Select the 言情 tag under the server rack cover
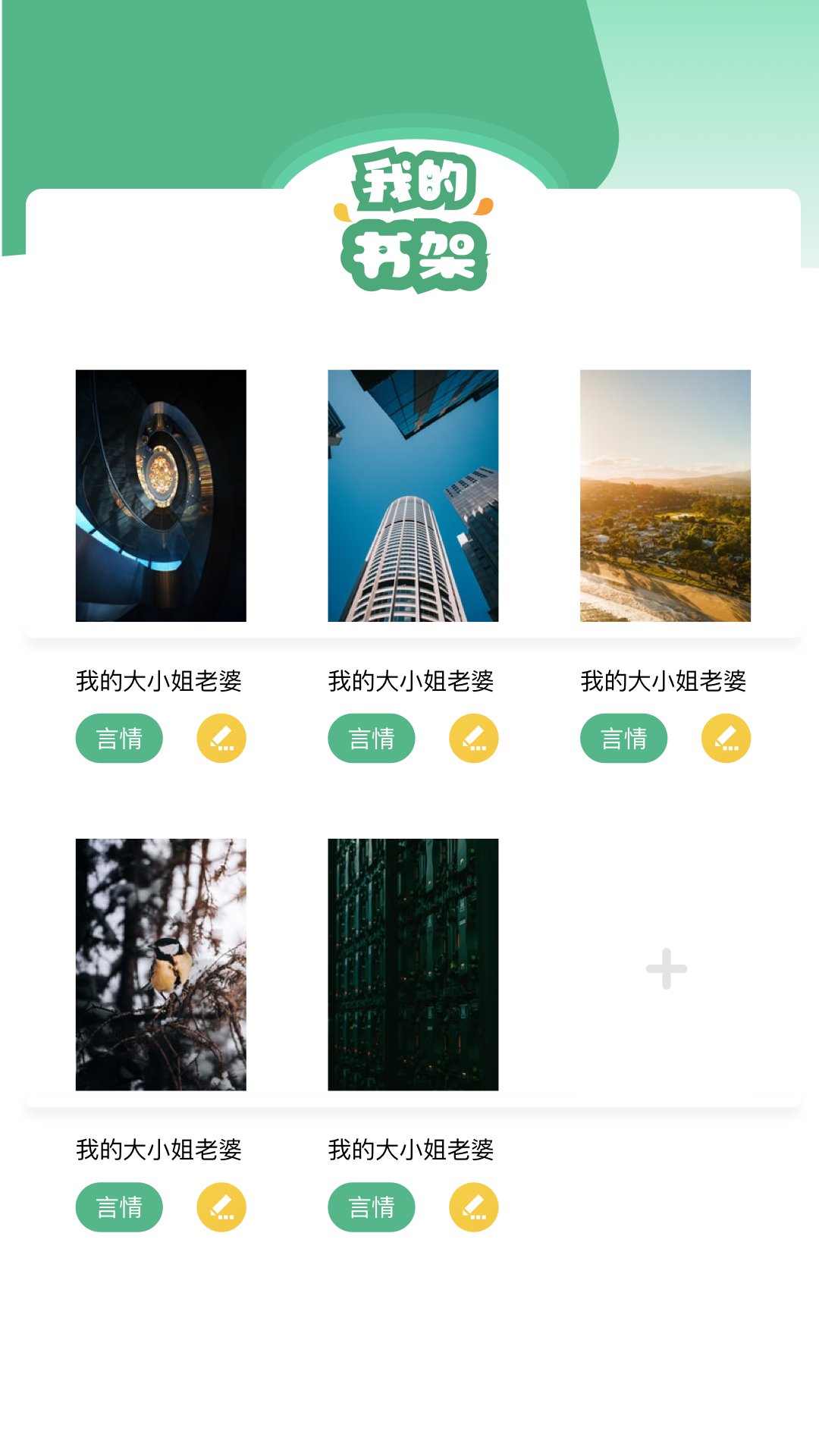The image size is (819, 1456). (372, 1207)
